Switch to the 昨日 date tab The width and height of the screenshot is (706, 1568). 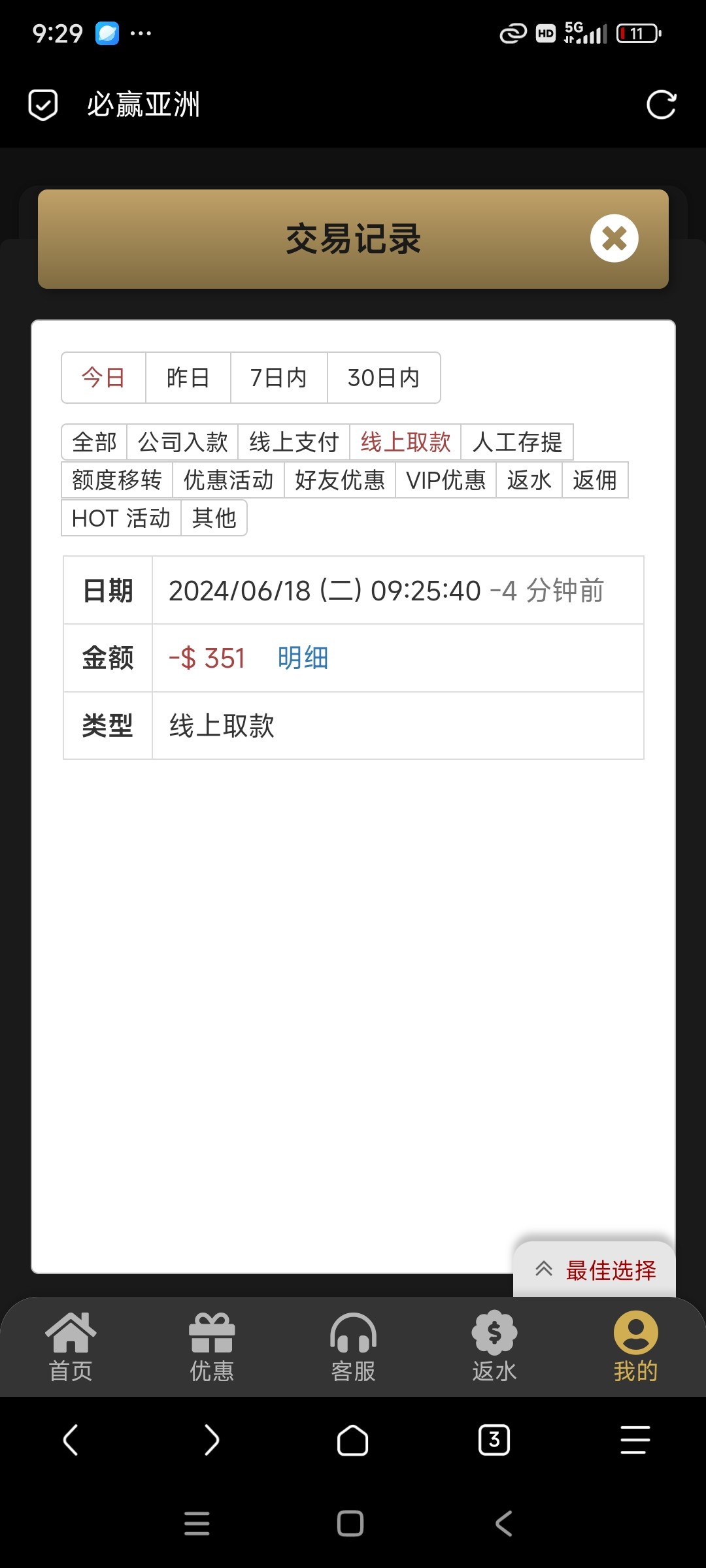187,378
